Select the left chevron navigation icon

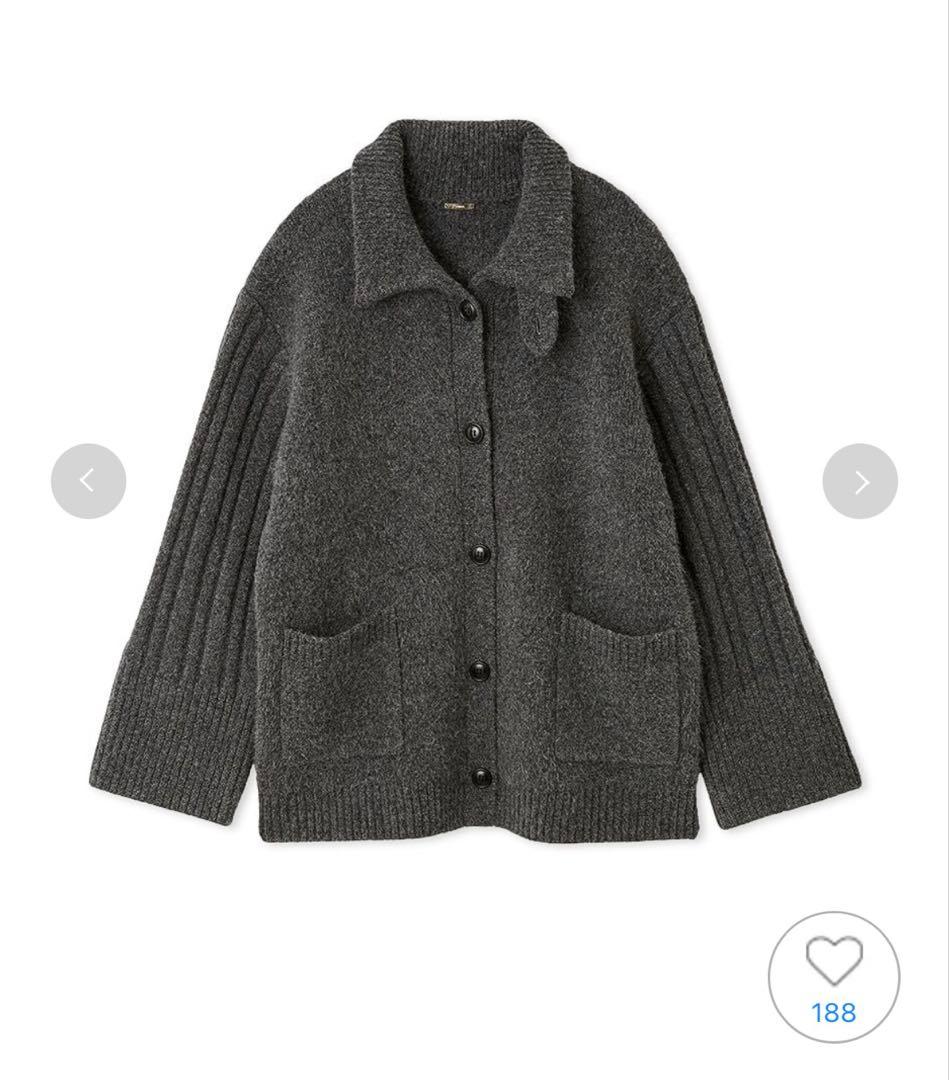pos(88,481)
